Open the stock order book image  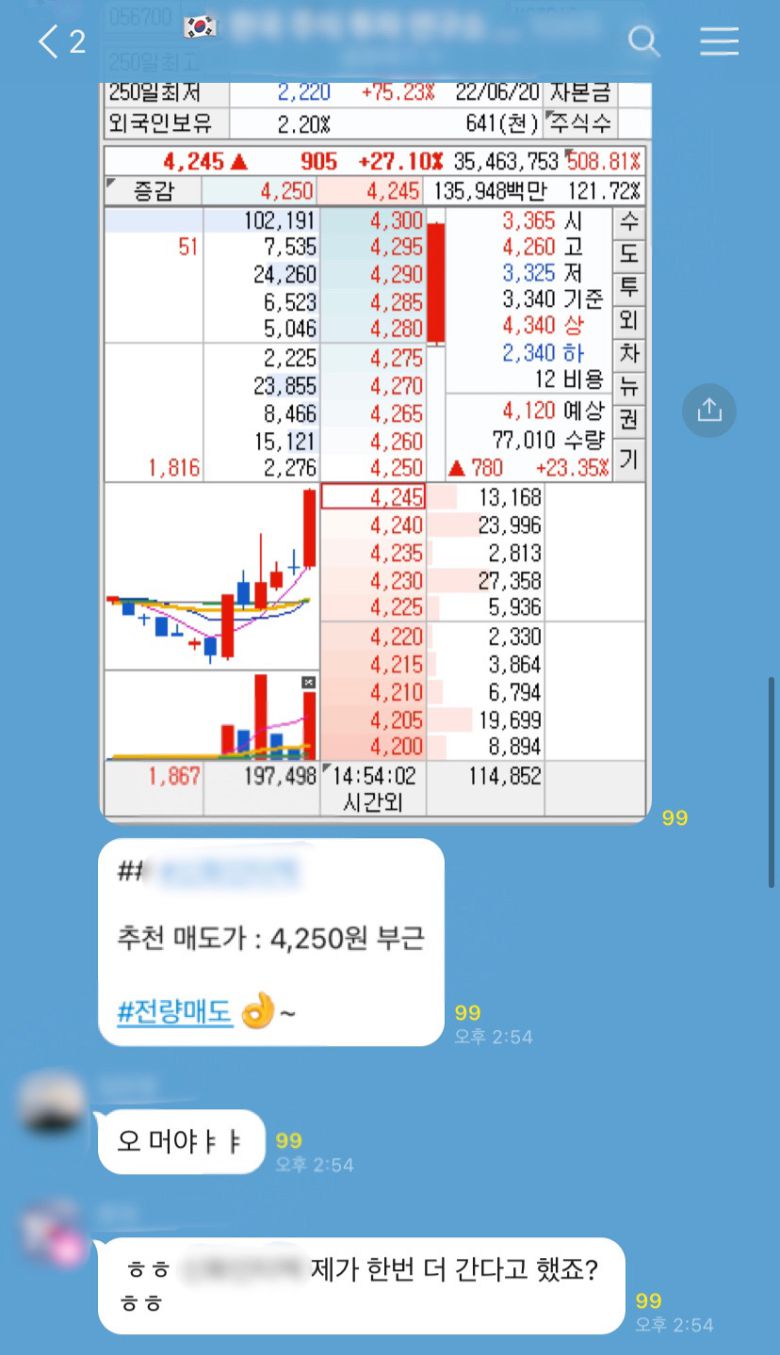[375, 450]
